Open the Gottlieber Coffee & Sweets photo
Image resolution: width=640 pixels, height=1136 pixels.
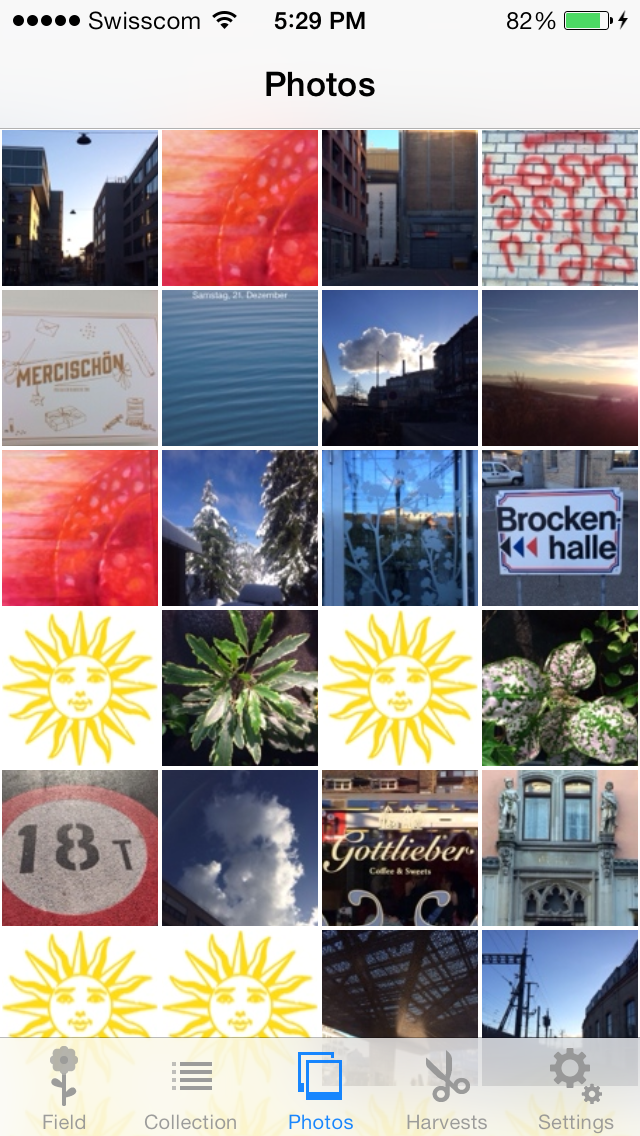click(x=400, y=848)
